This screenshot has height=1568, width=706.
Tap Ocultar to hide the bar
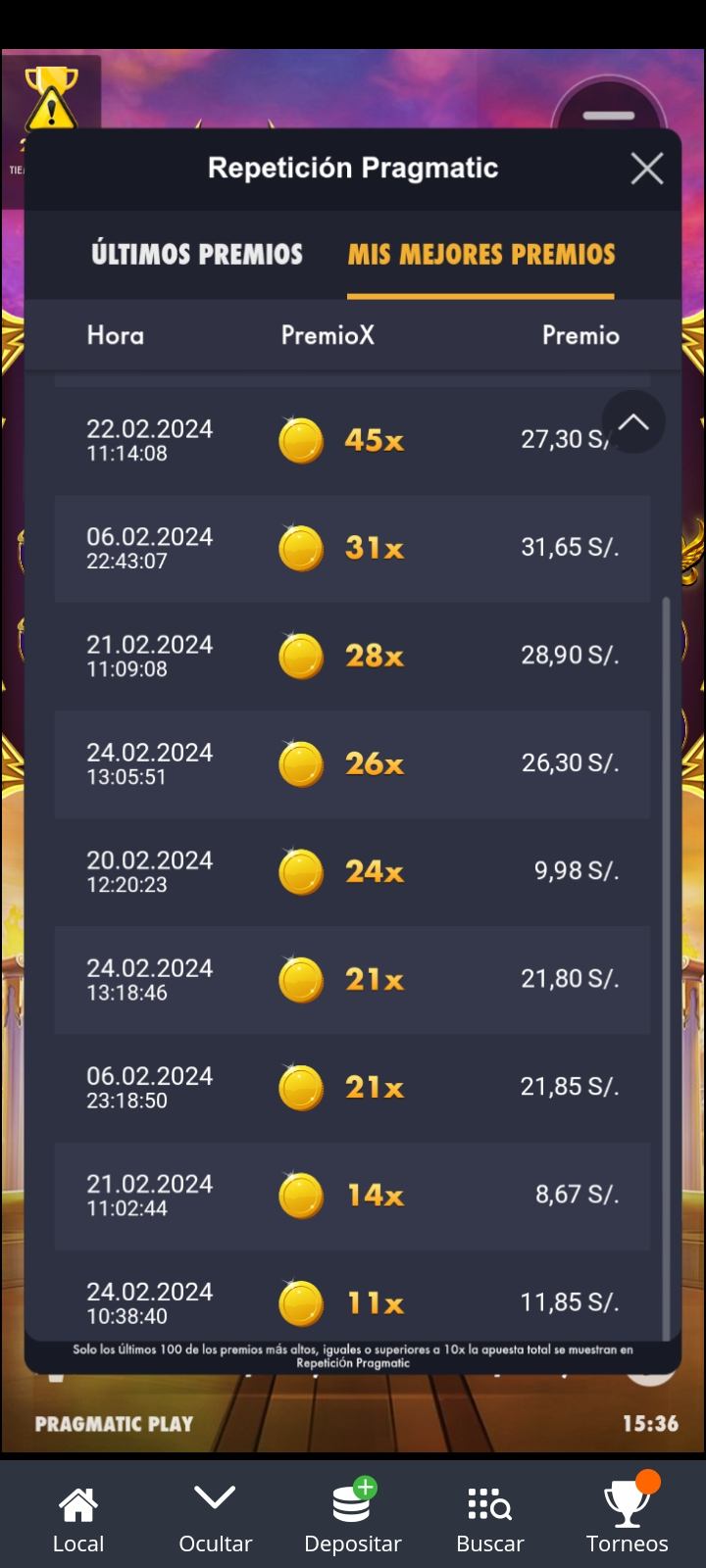tap(215, 1517)
